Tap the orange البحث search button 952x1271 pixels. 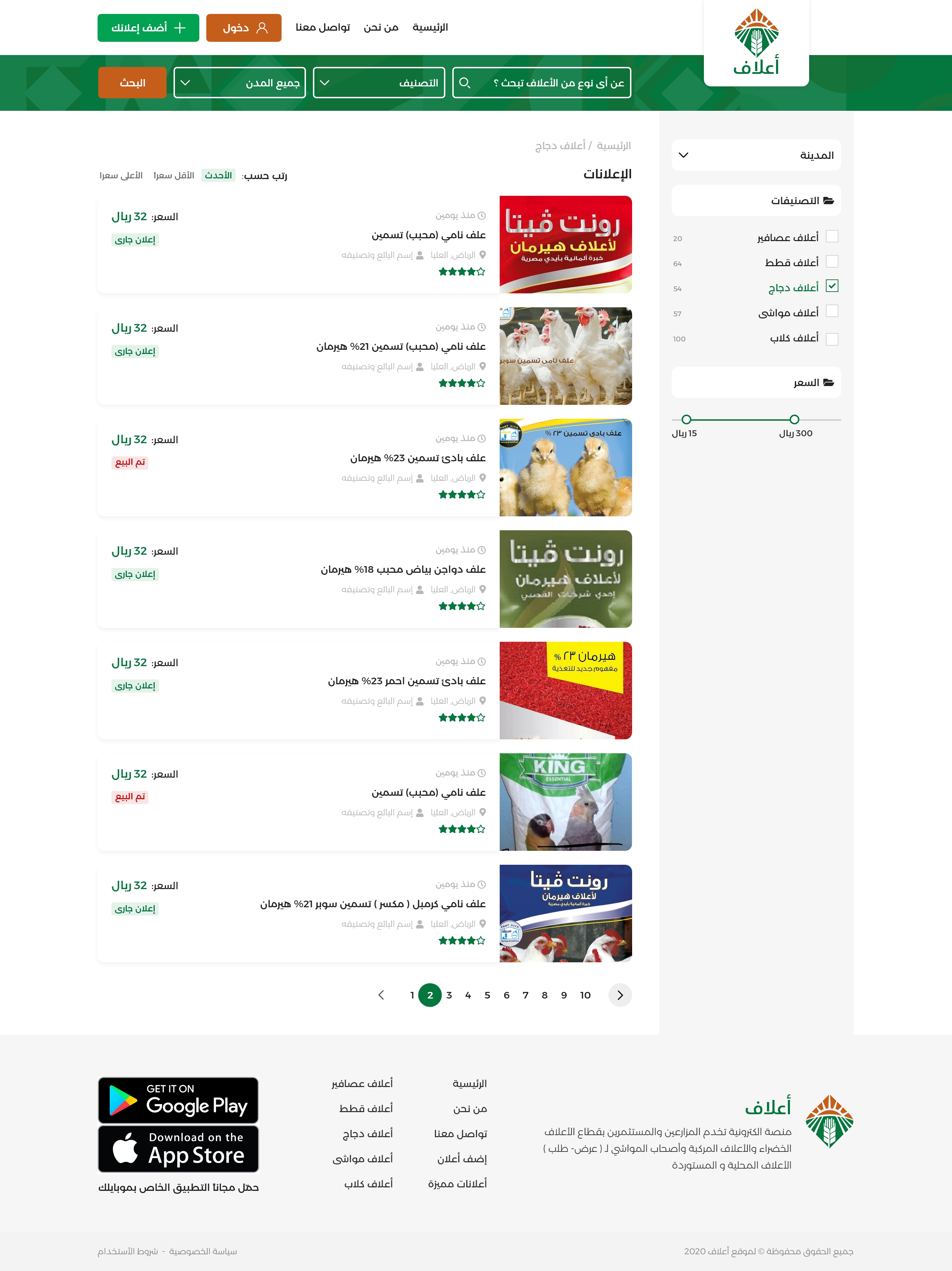[132, 83]
